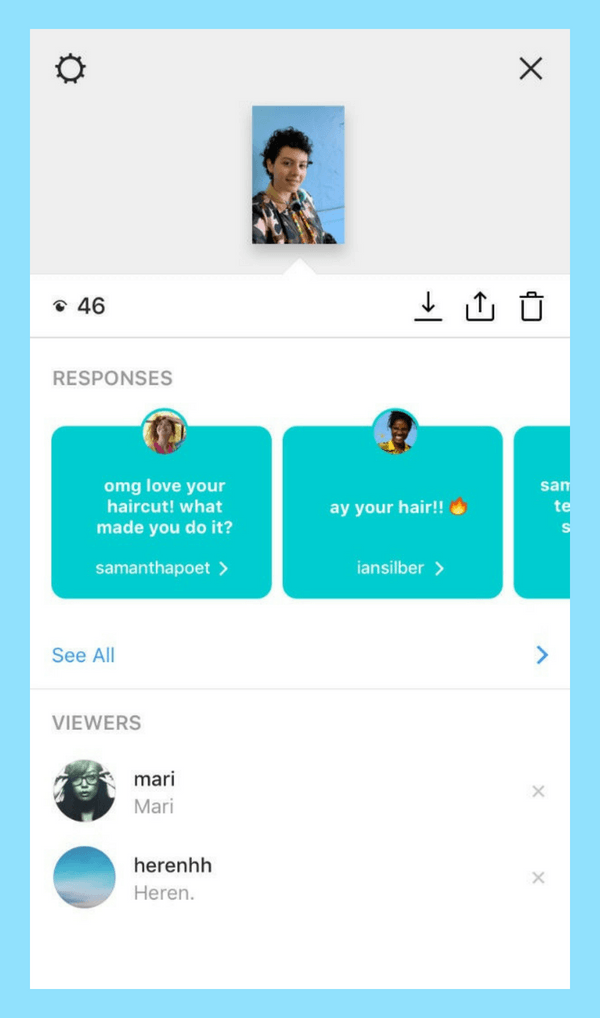Hide story from herenhh

click(x=538, y=877)
